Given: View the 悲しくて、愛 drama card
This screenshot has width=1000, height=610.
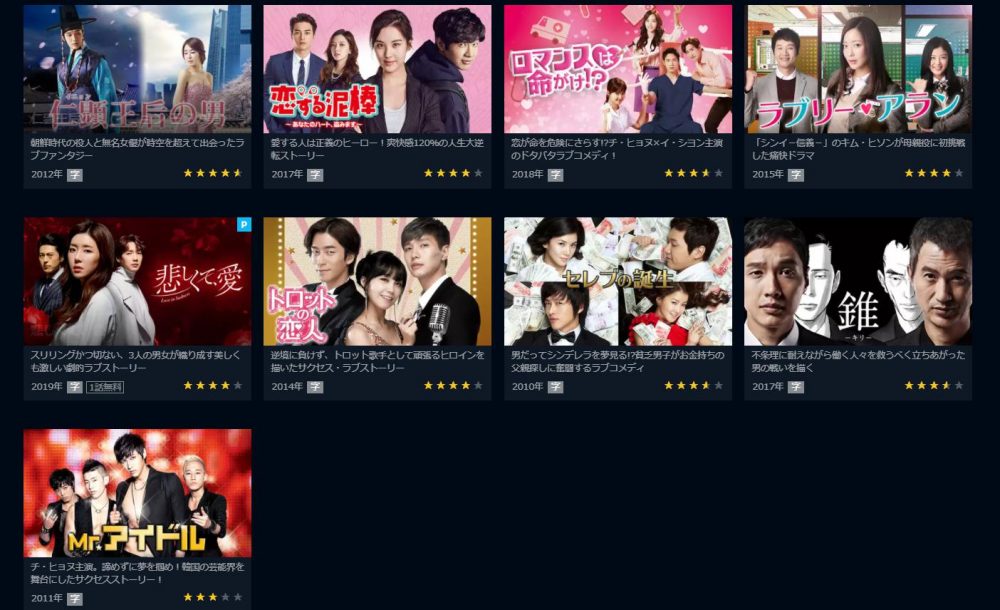Looking at the screenshot, I should [x=137, y=282].
